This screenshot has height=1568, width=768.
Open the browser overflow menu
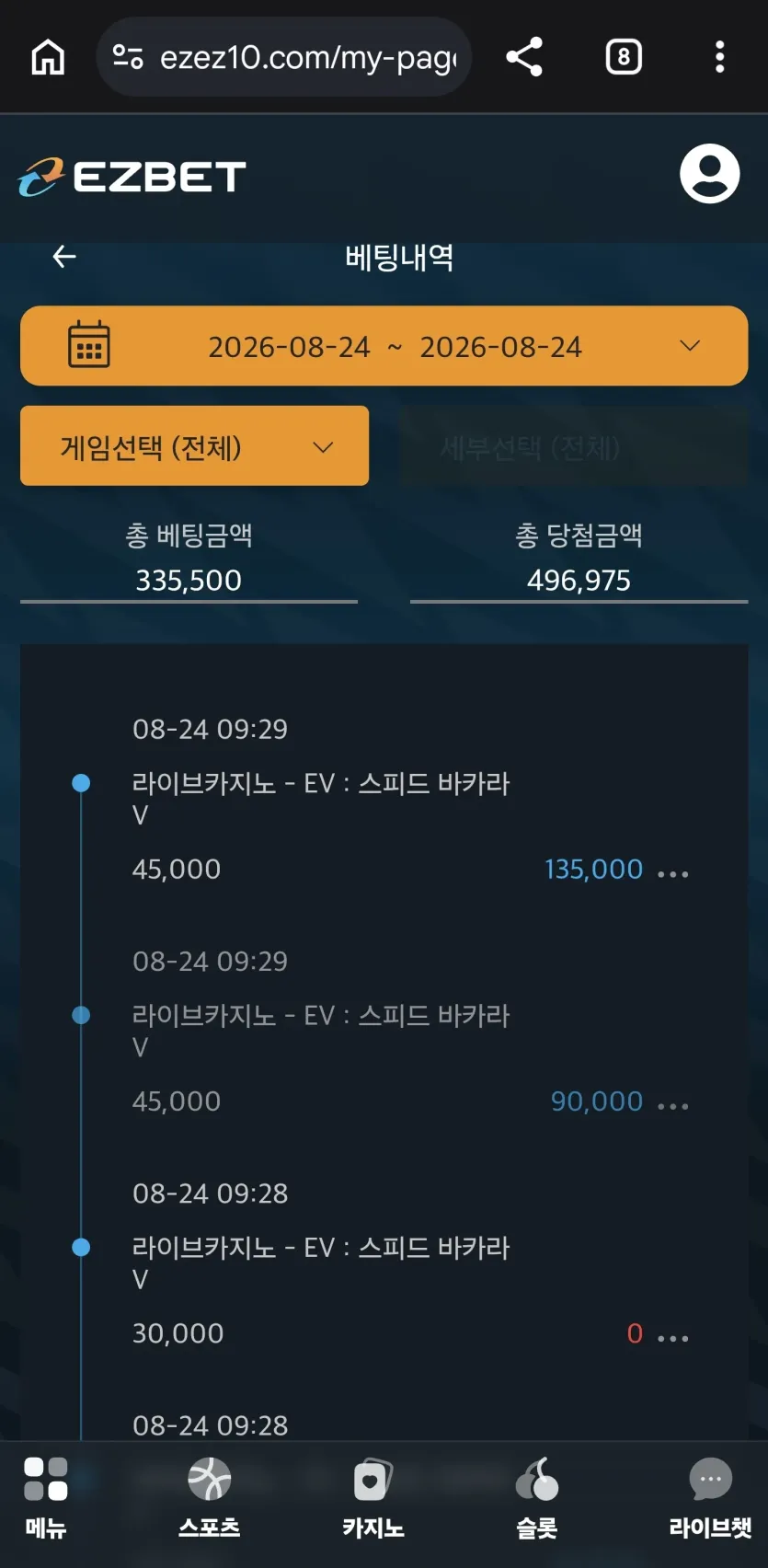tap(720, 57)
